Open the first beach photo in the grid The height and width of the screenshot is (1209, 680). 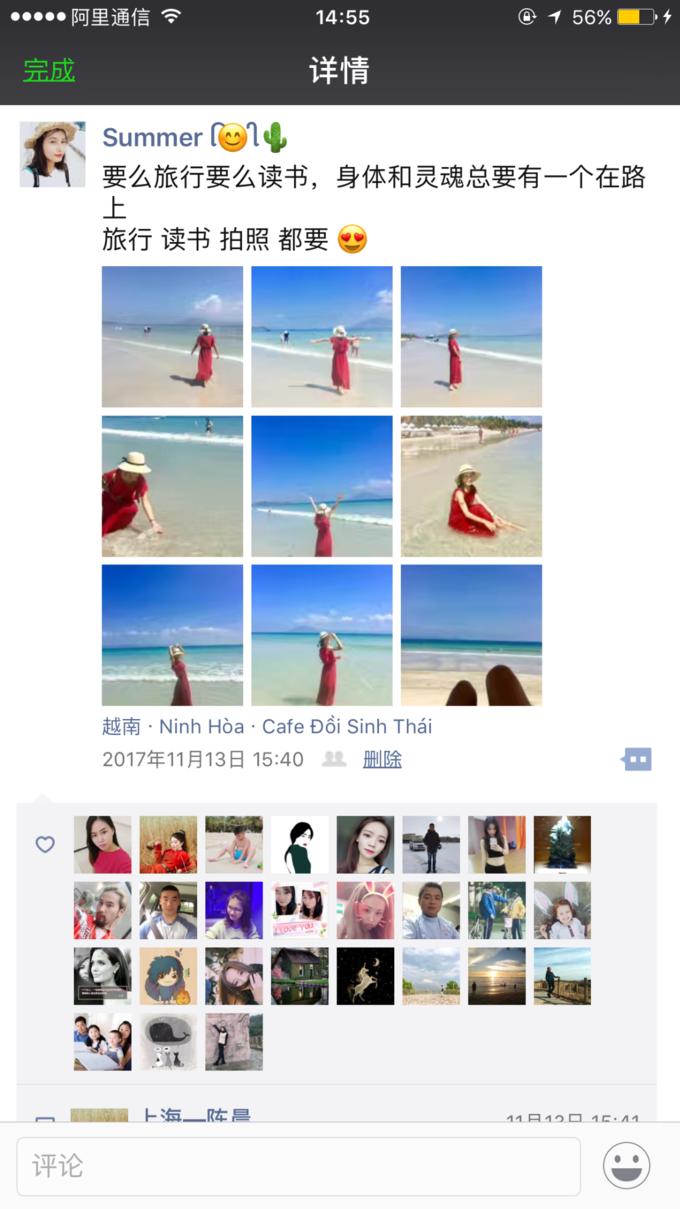[x=172, y=336]
